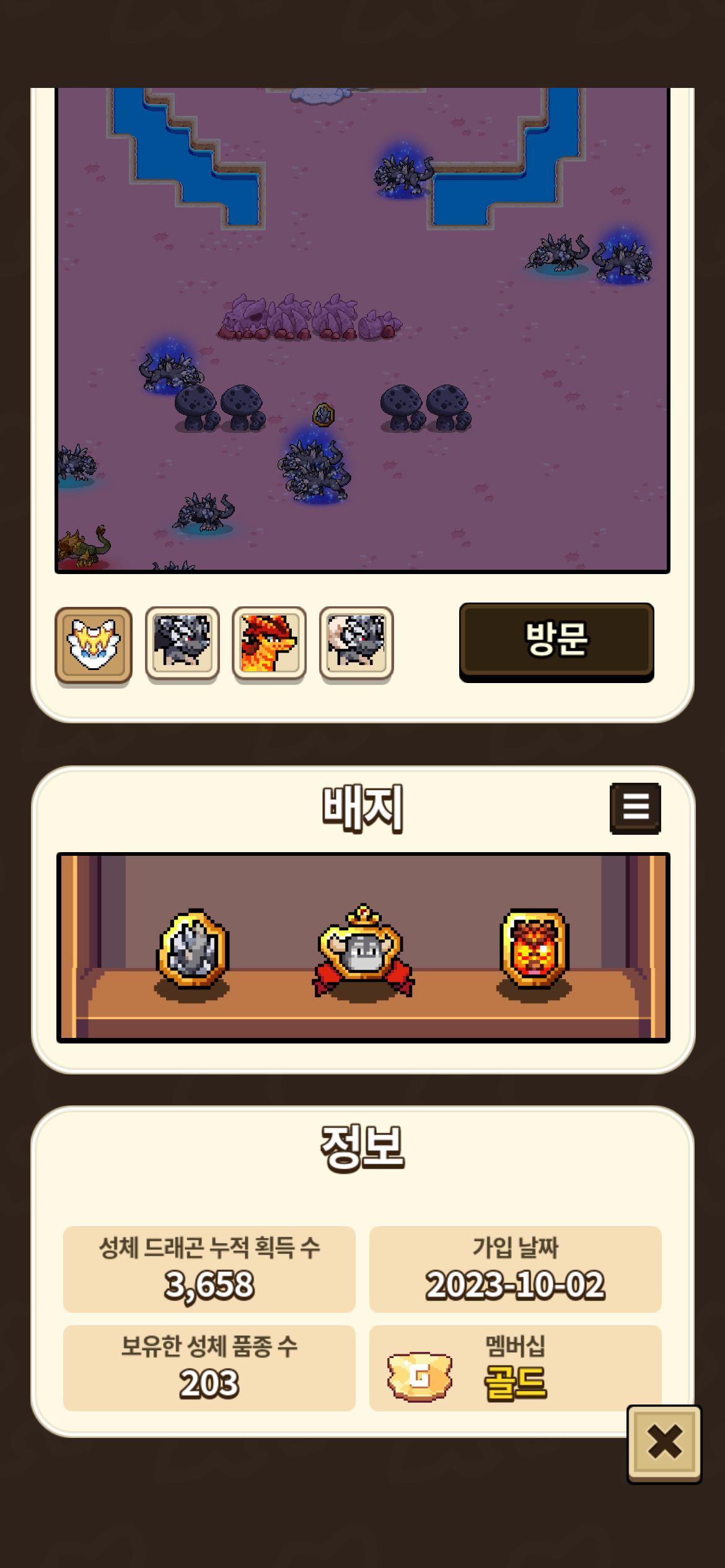This screenshot has height=1568, width=725.
Task: Close the profile with the X button
Action: (x=664, y=1443)
